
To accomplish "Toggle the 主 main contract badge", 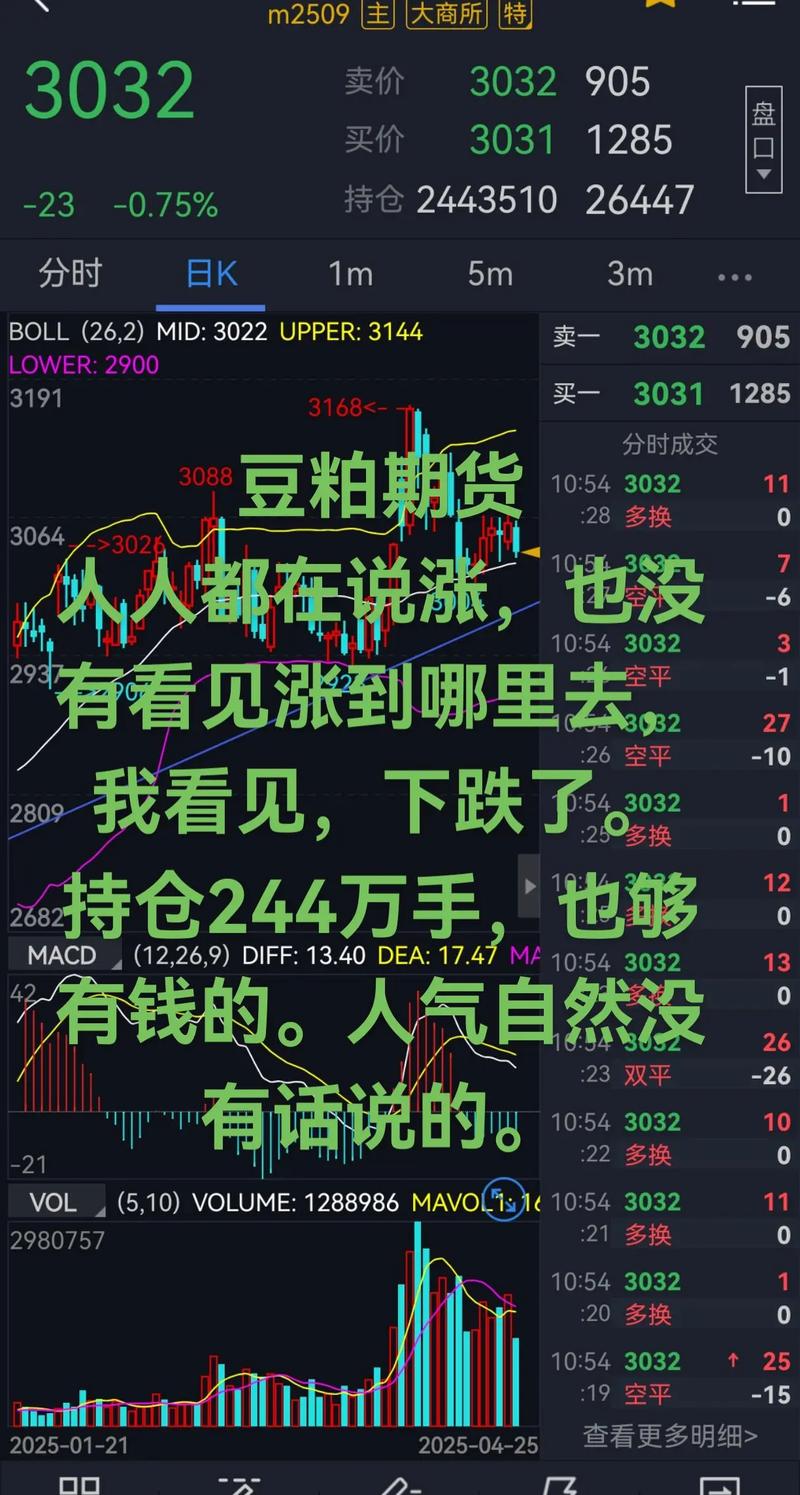I will (x=377, y=15).
